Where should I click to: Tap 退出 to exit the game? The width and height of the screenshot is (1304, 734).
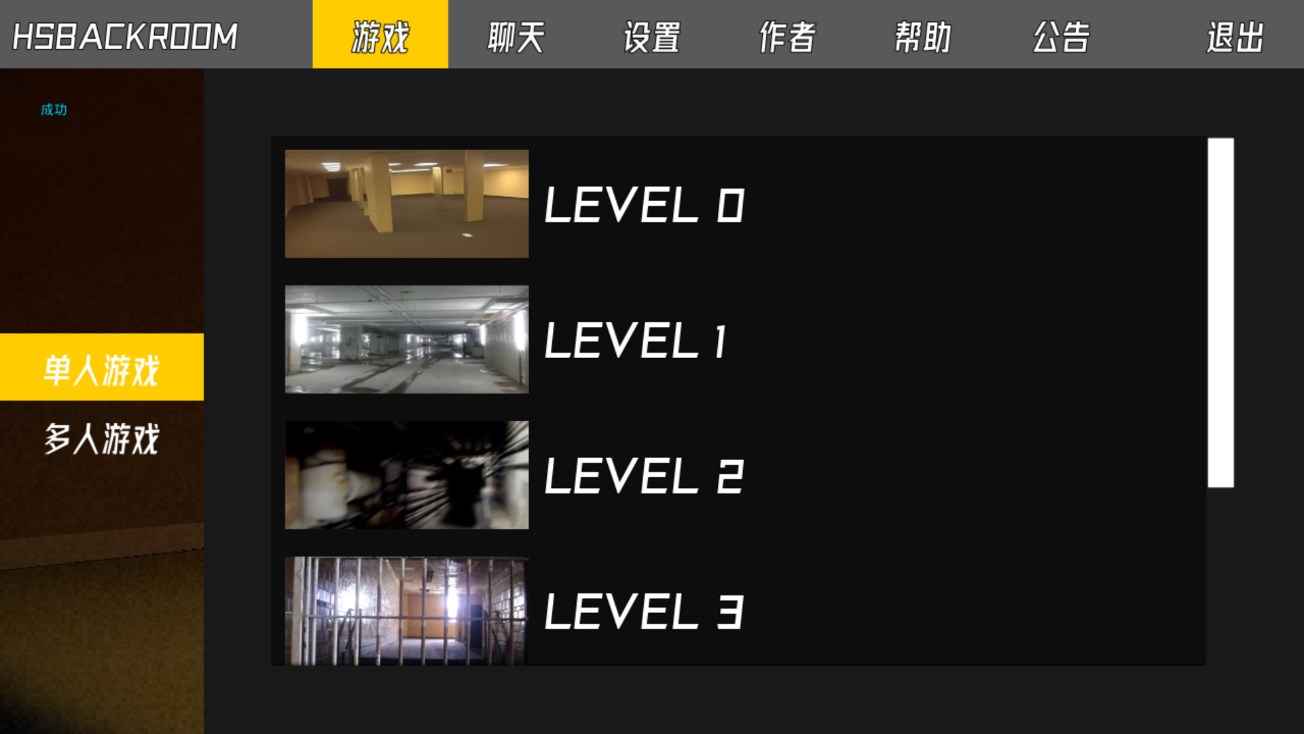pos(1235,37)
